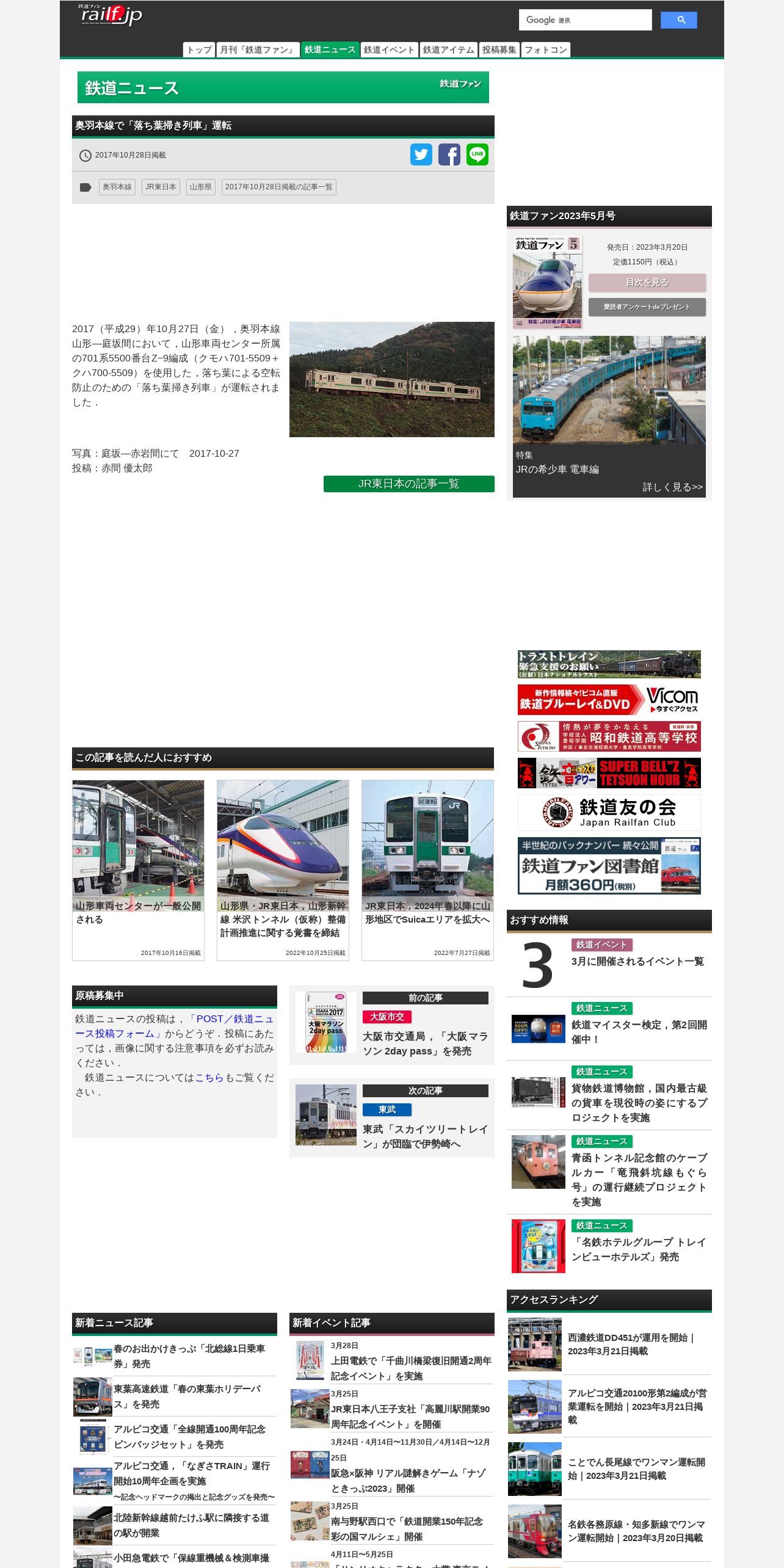Open the 山形車両センターが一般公開される card
Screen dimensions: 784x1568
[138, 870]
